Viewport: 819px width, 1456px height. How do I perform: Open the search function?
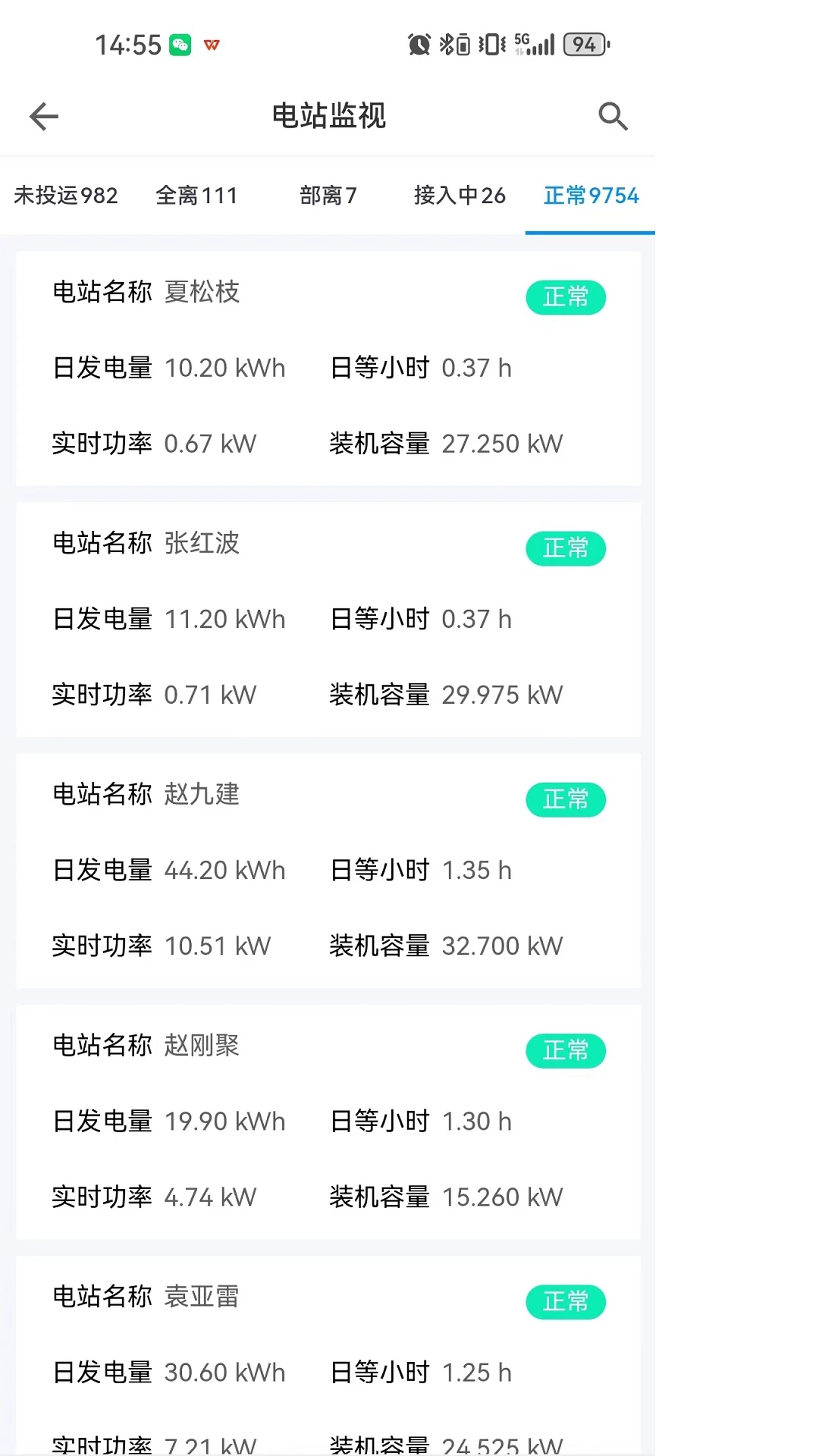[613, 116]
